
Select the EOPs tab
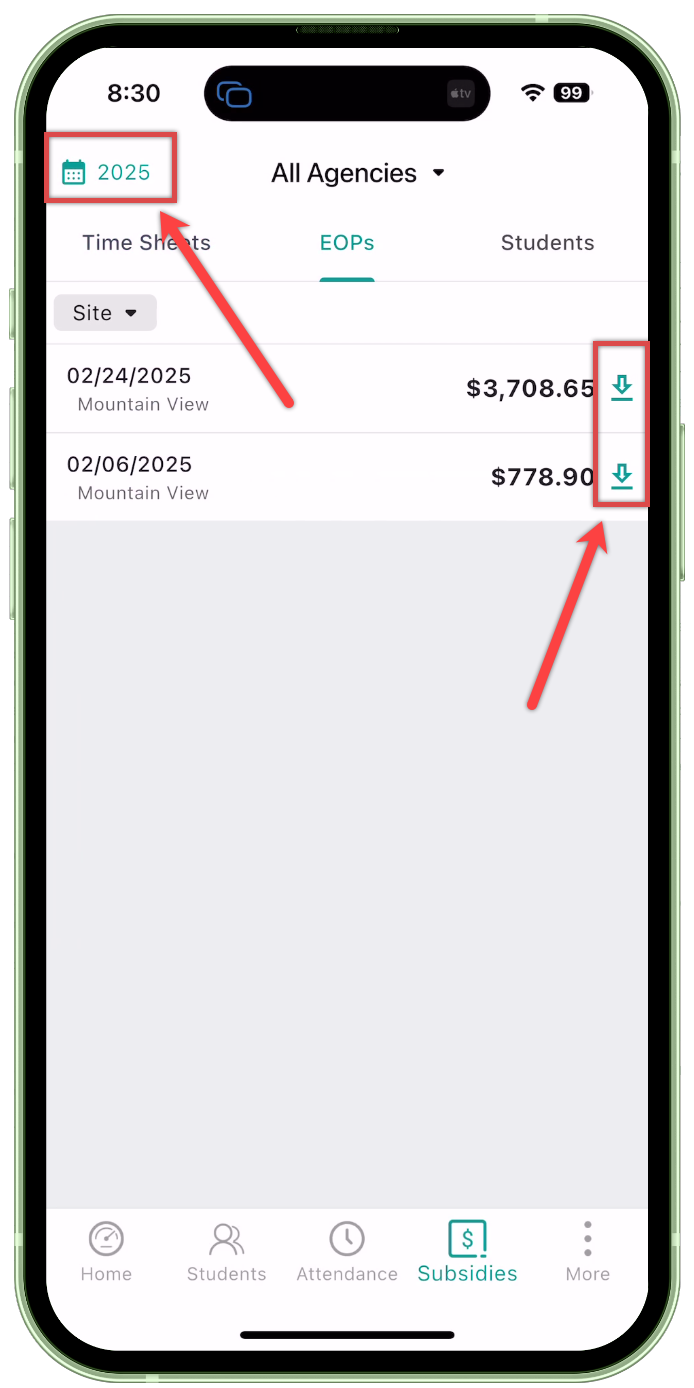coord(347,243)
